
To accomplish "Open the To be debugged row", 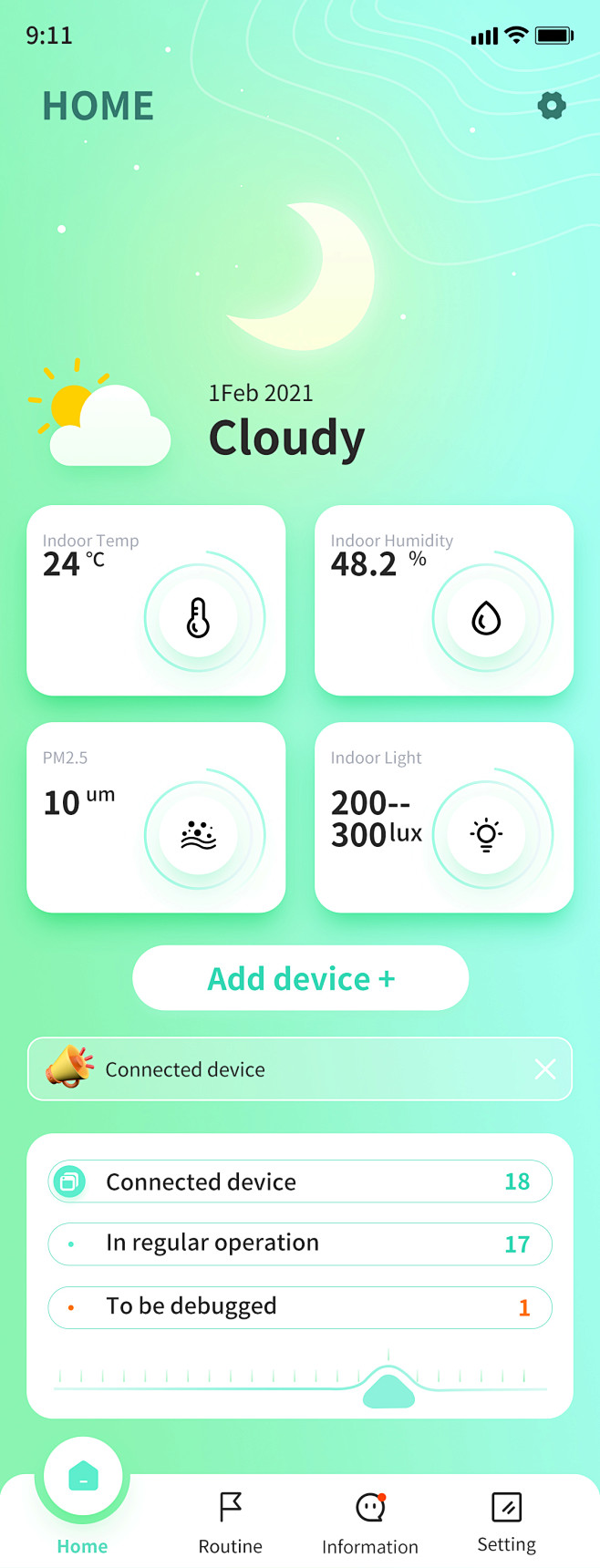I will click(300, 1306).
